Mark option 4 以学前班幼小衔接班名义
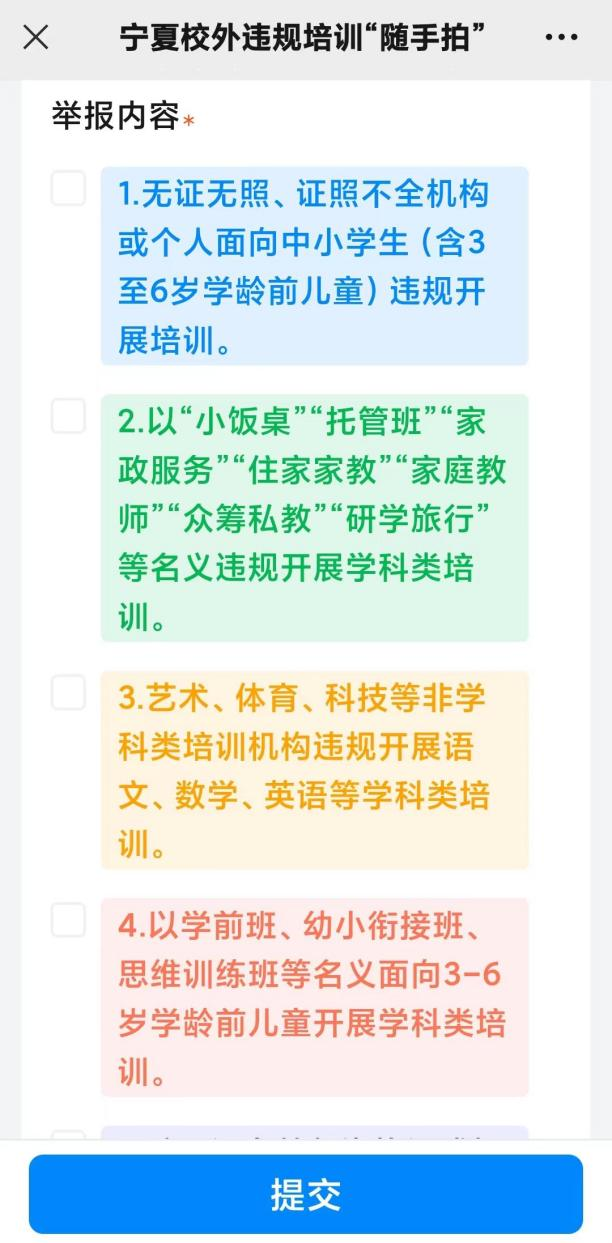 click(68, 919)
